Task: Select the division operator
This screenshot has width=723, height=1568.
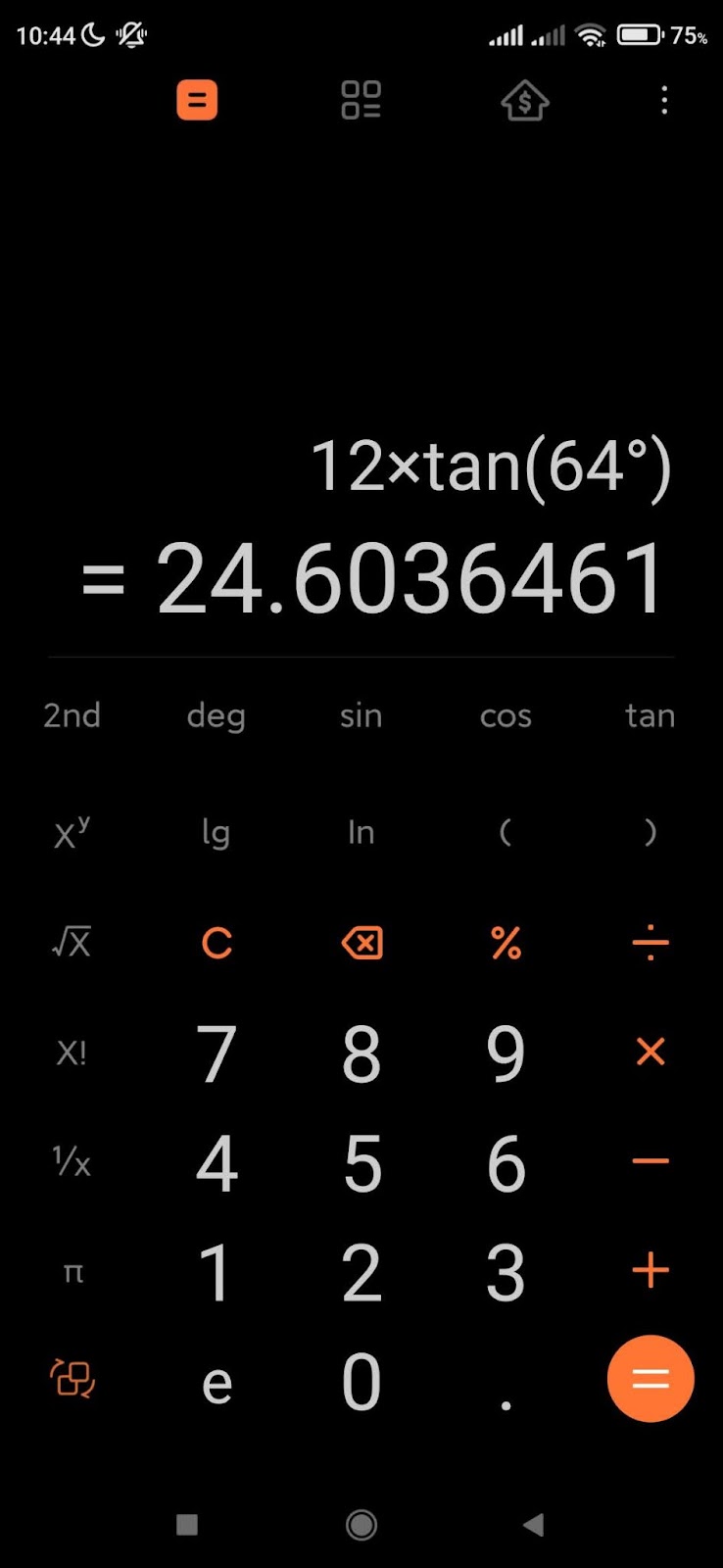Action: coord(651,943)
